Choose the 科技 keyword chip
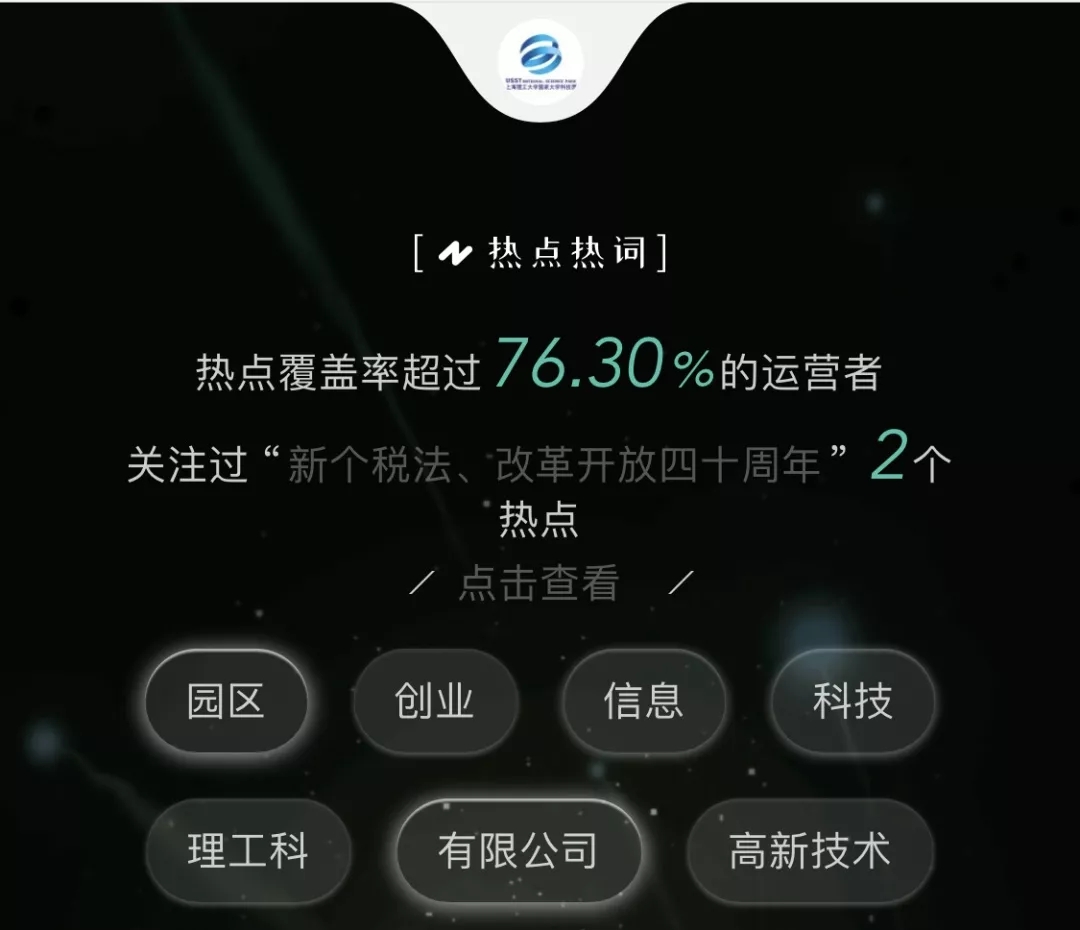The width and height of the screenshot is (1080, 930). pyautogui.click(x=851, y=701)
